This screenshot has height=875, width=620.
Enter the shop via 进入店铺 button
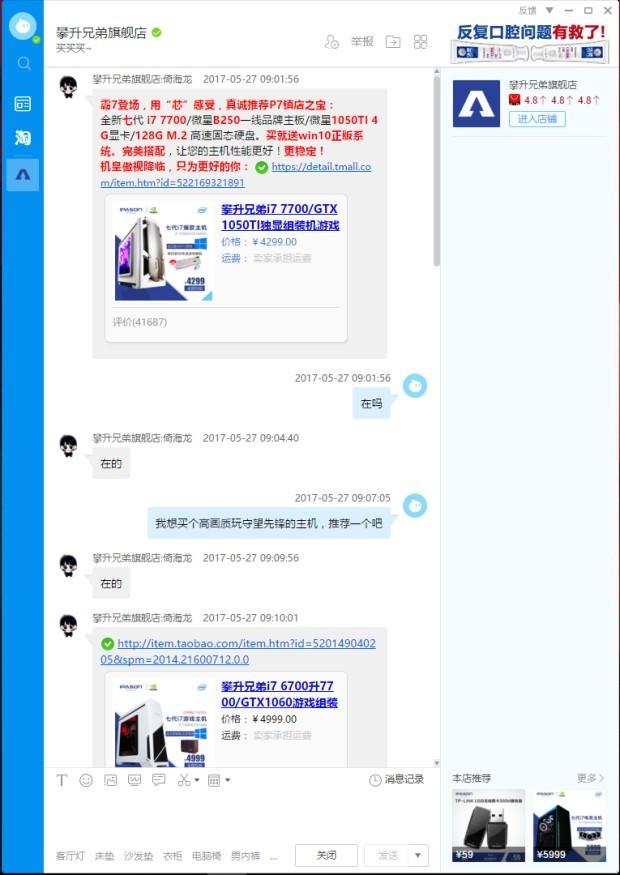[537, 119]
